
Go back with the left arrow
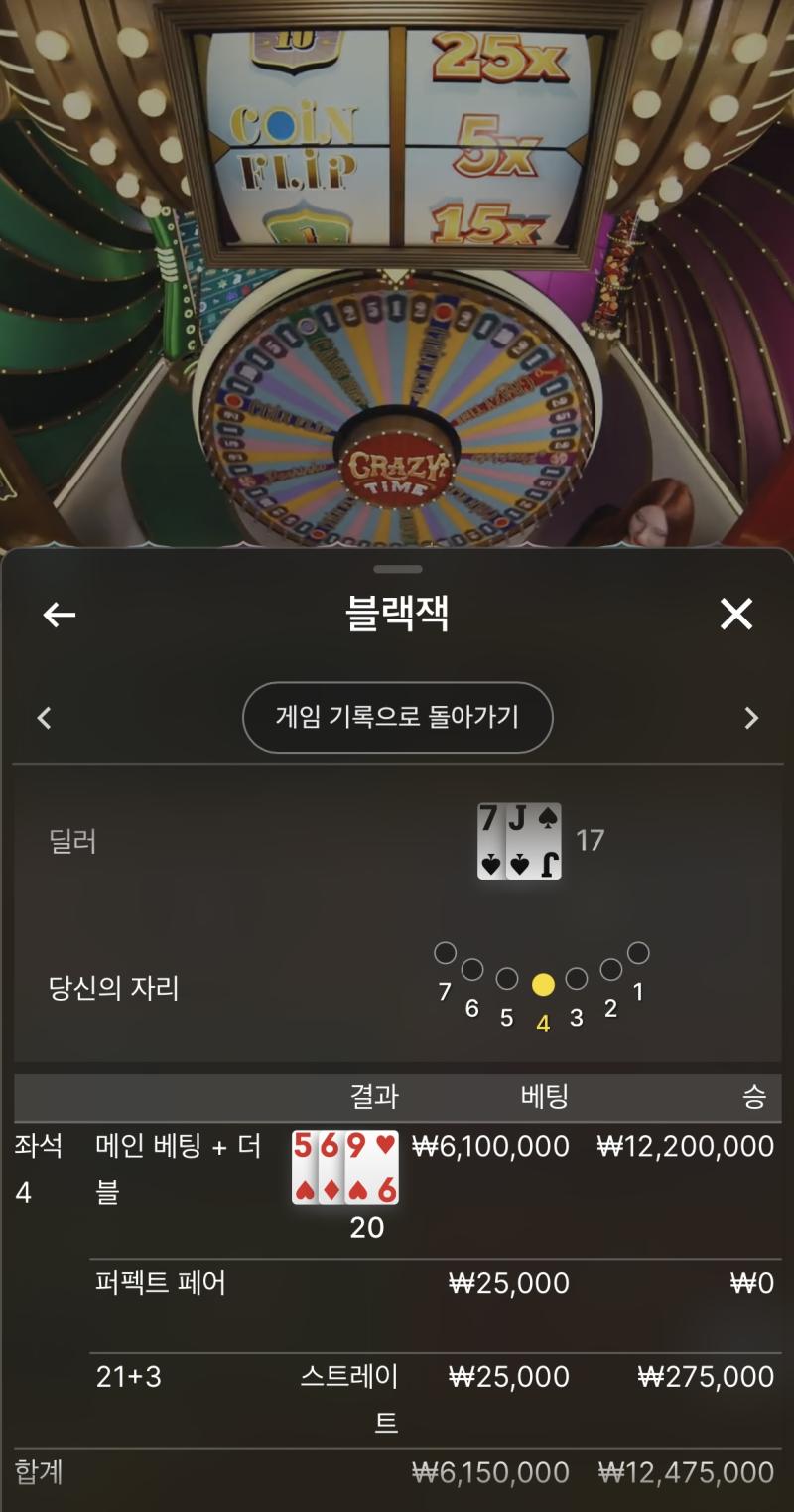pos(60,616)
